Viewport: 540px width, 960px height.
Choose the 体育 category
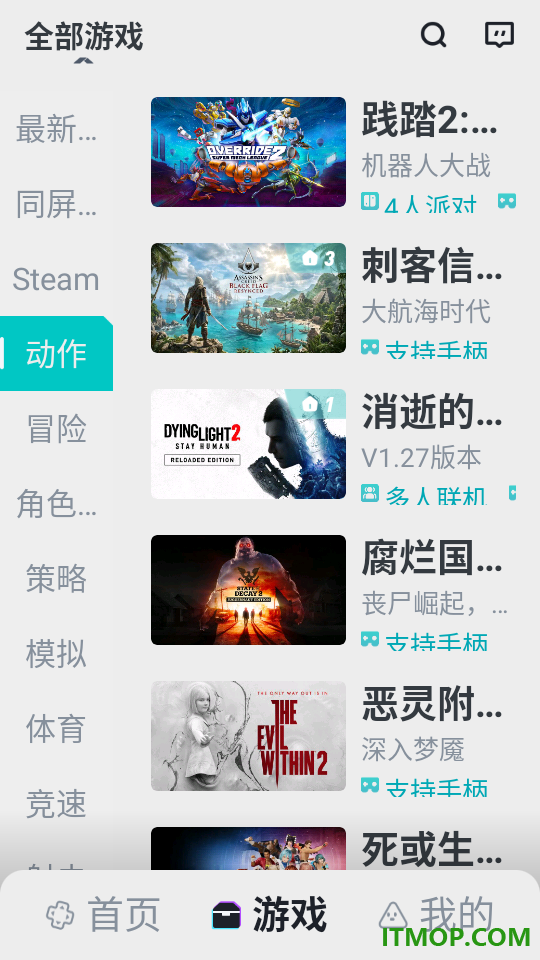click(56, 729)
